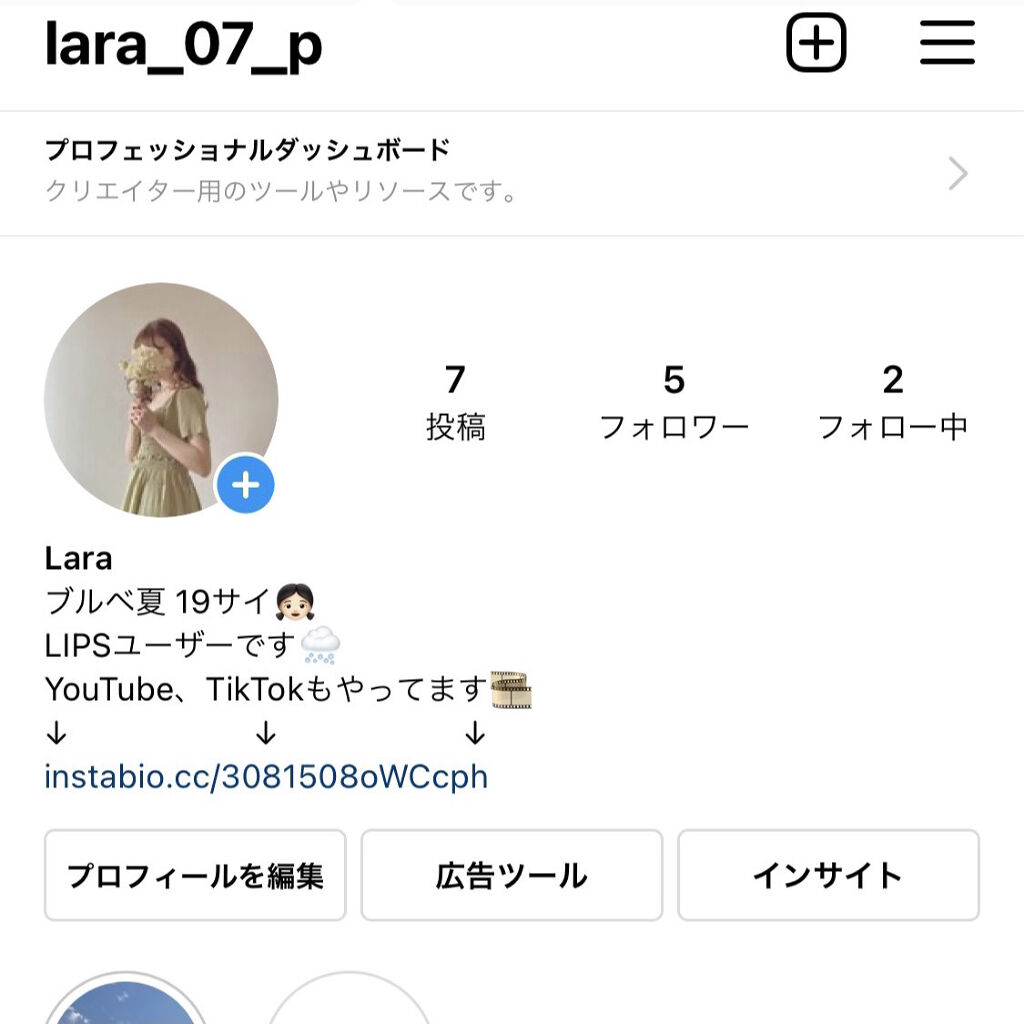This screenshot has width=1024, height=1024.
Task: Open the hamburger menu
Action: click(946, 44)
